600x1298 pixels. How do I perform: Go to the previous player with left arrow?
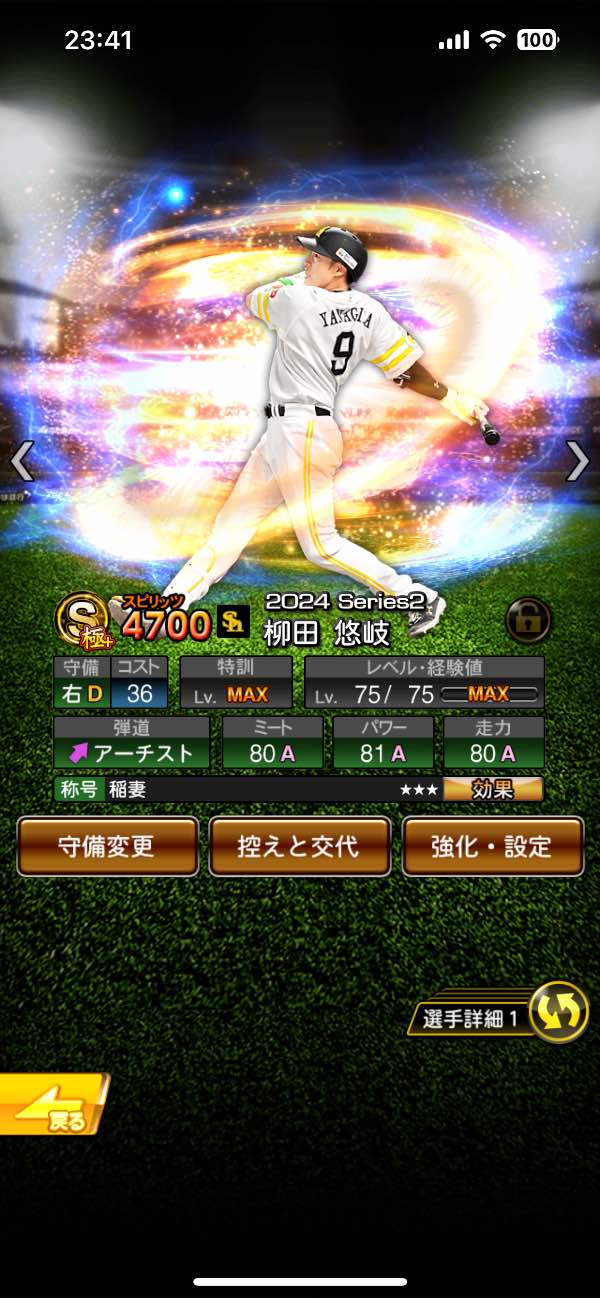[22, 461]
